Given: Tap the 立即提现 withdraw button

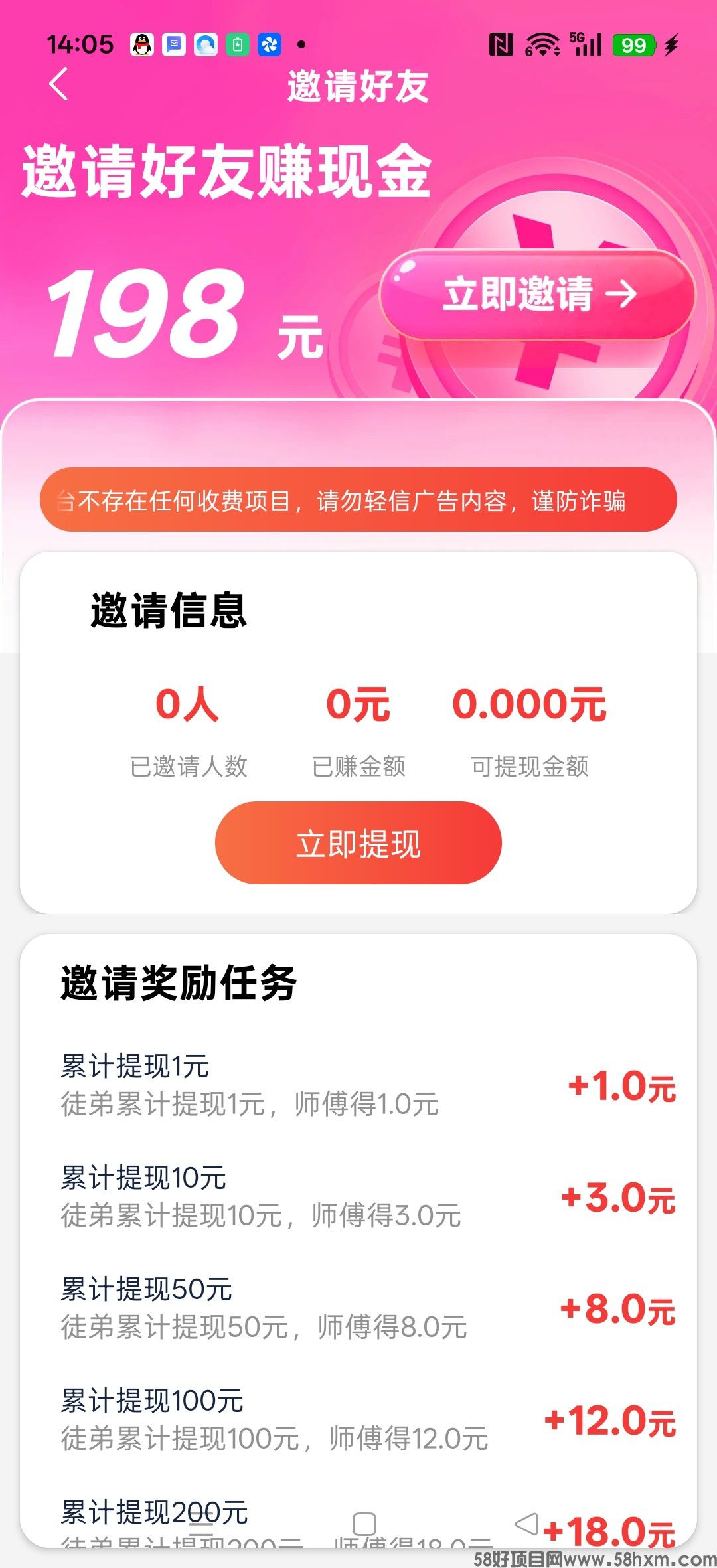Looking at the screenshot, I should [358, 843].
